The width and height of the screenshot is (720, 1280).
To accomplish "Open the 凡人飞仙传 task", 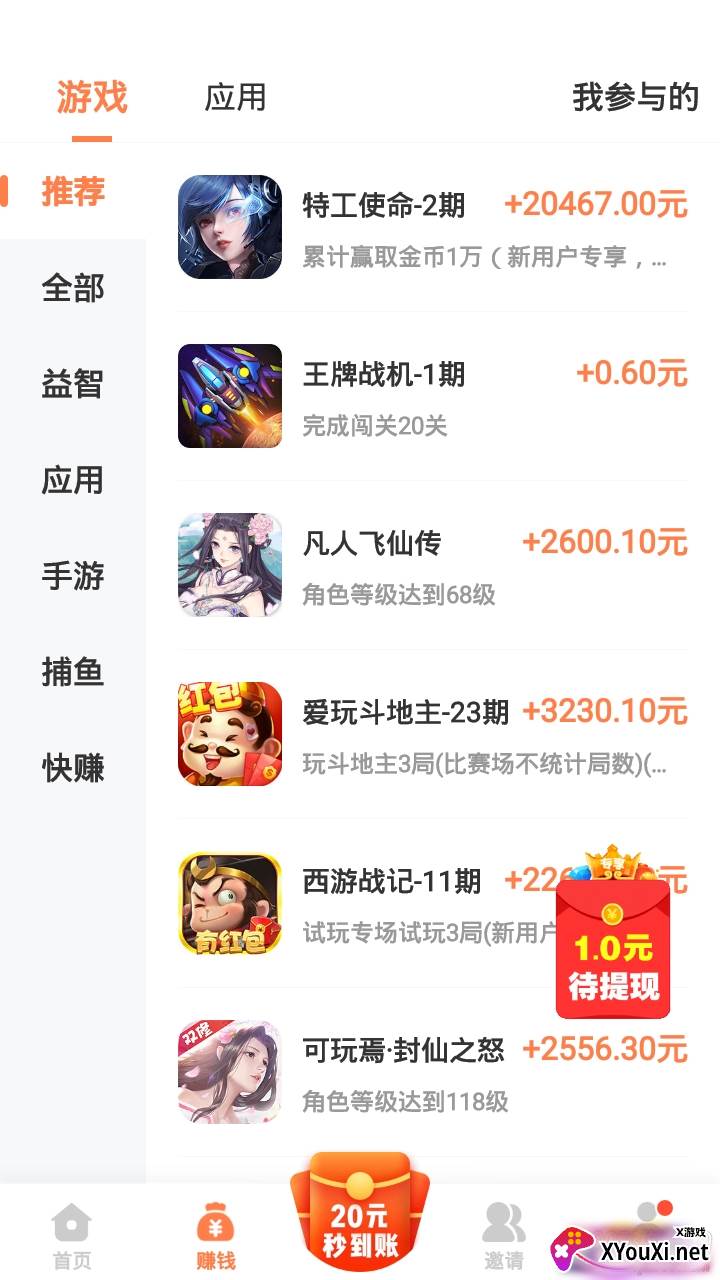I will (432, 565).
